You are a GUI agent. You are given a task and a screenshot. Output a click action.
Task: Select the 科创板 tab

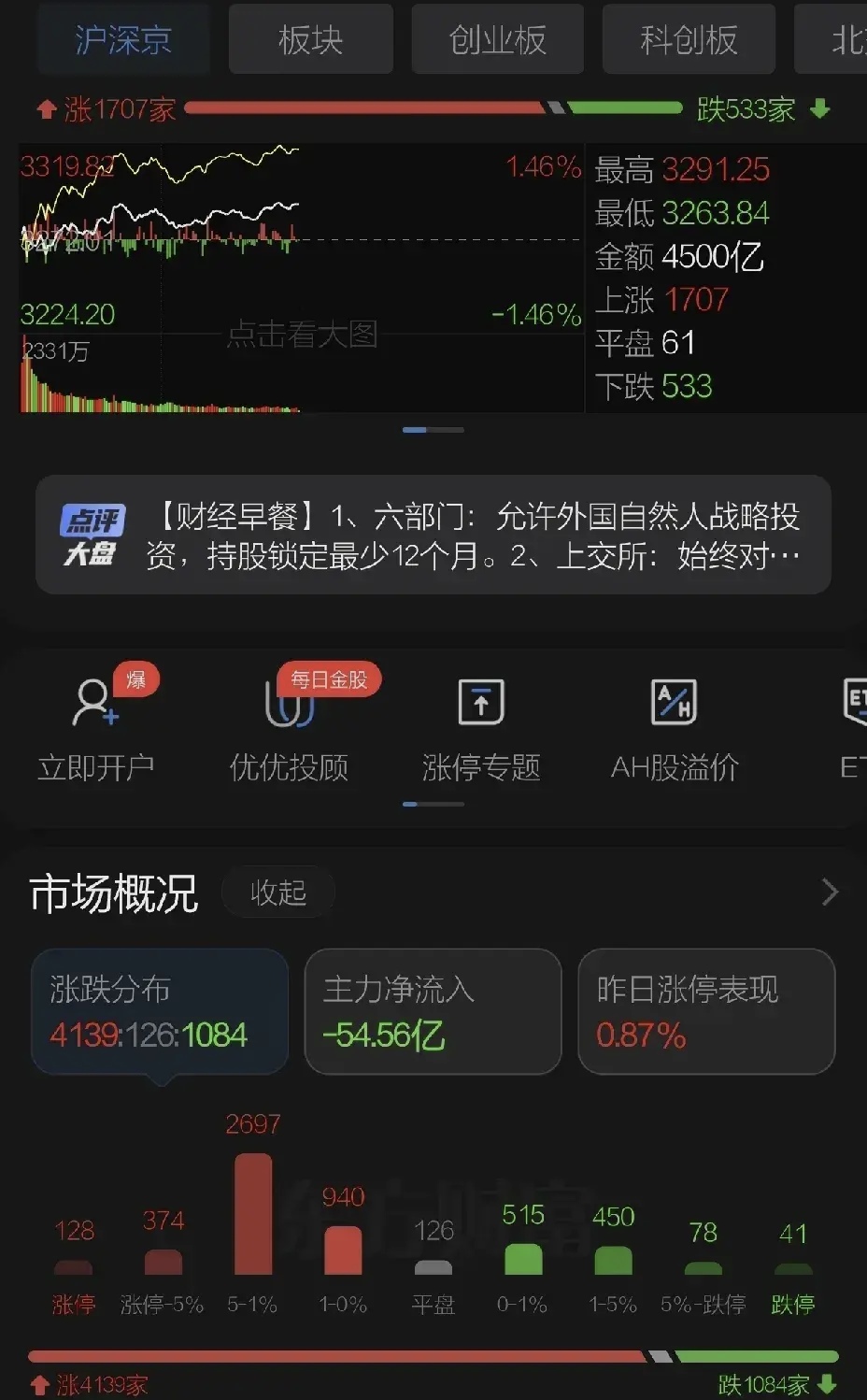689,39
